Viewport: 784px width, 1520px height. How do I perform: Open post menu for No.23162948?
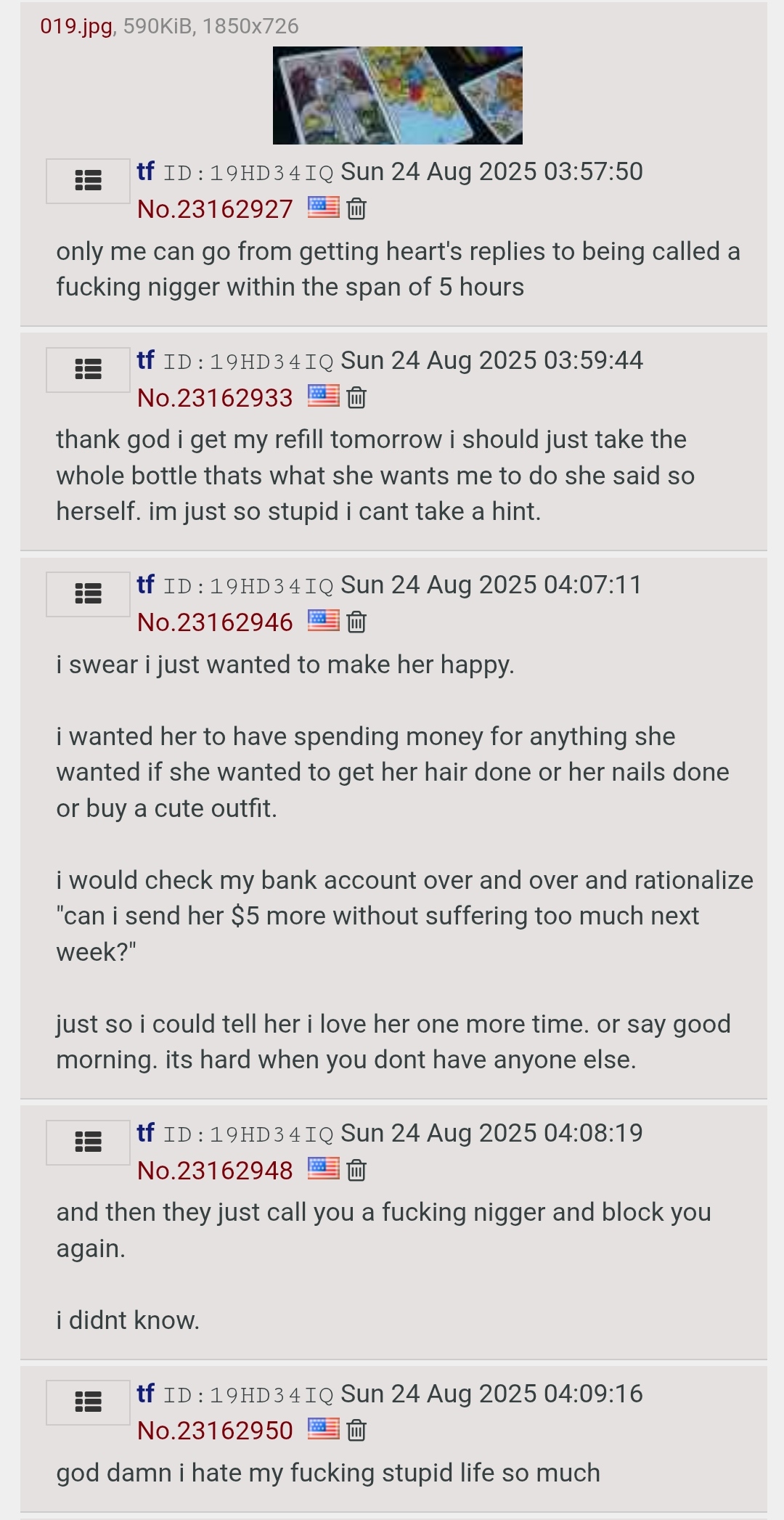88,1142
